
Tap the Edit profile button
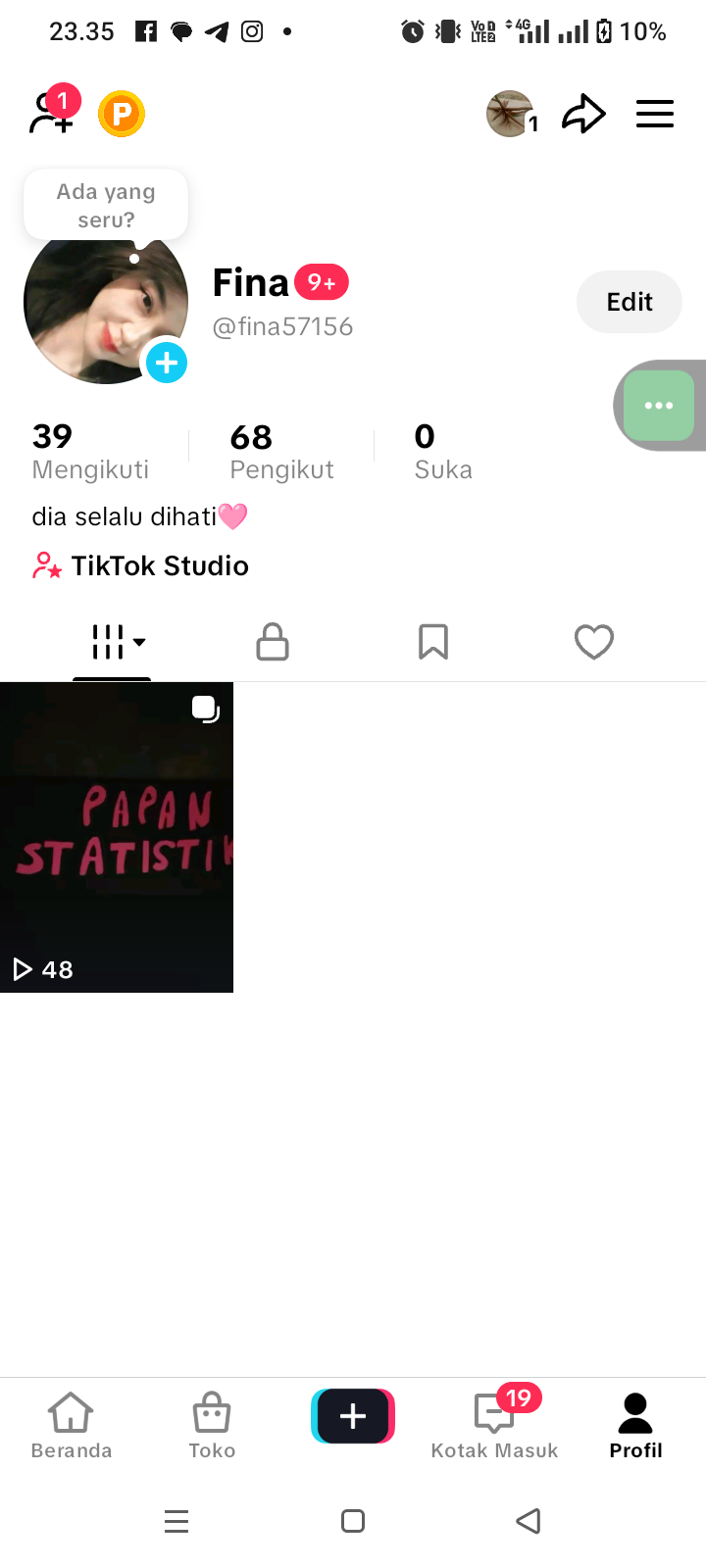tap(629, 302)
